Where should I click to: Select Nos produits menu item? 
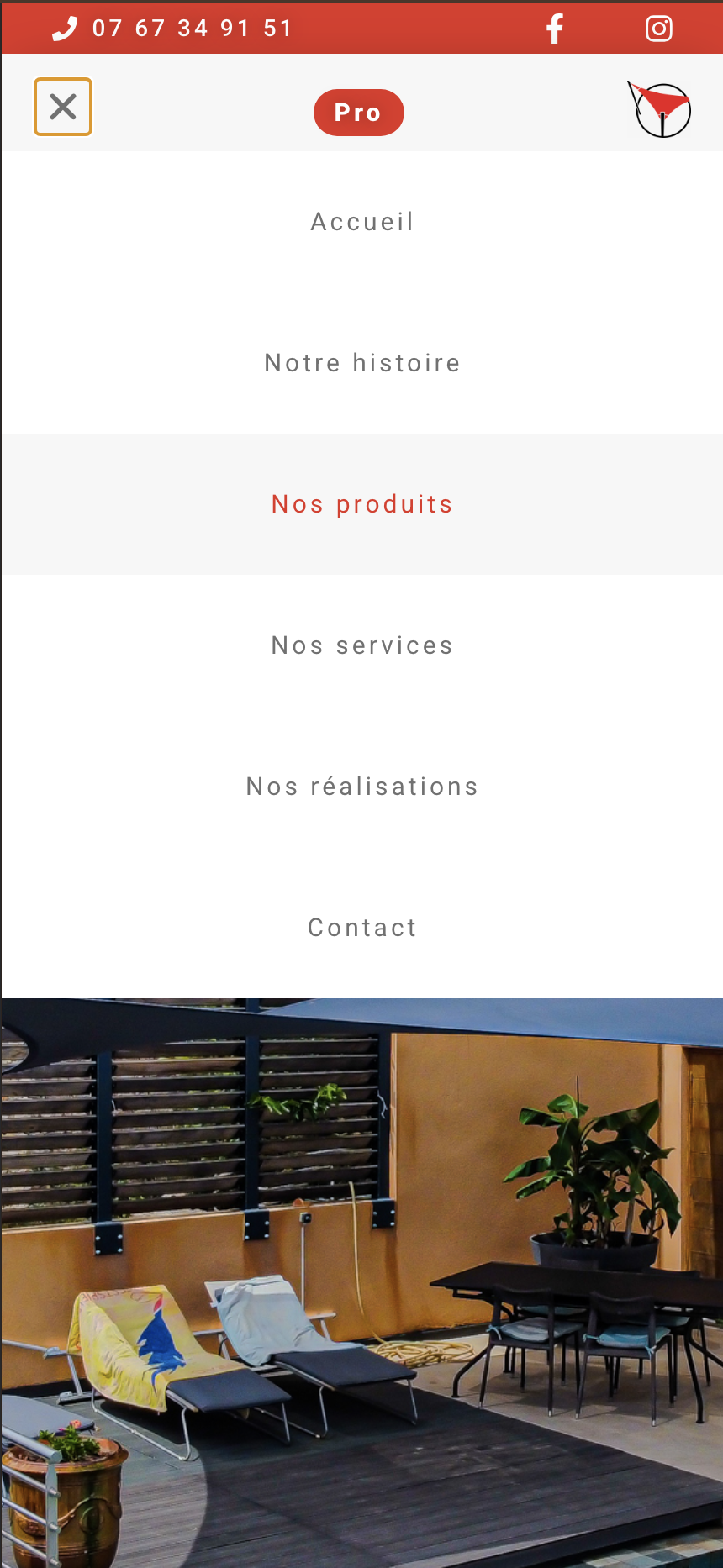click(362, 504)
